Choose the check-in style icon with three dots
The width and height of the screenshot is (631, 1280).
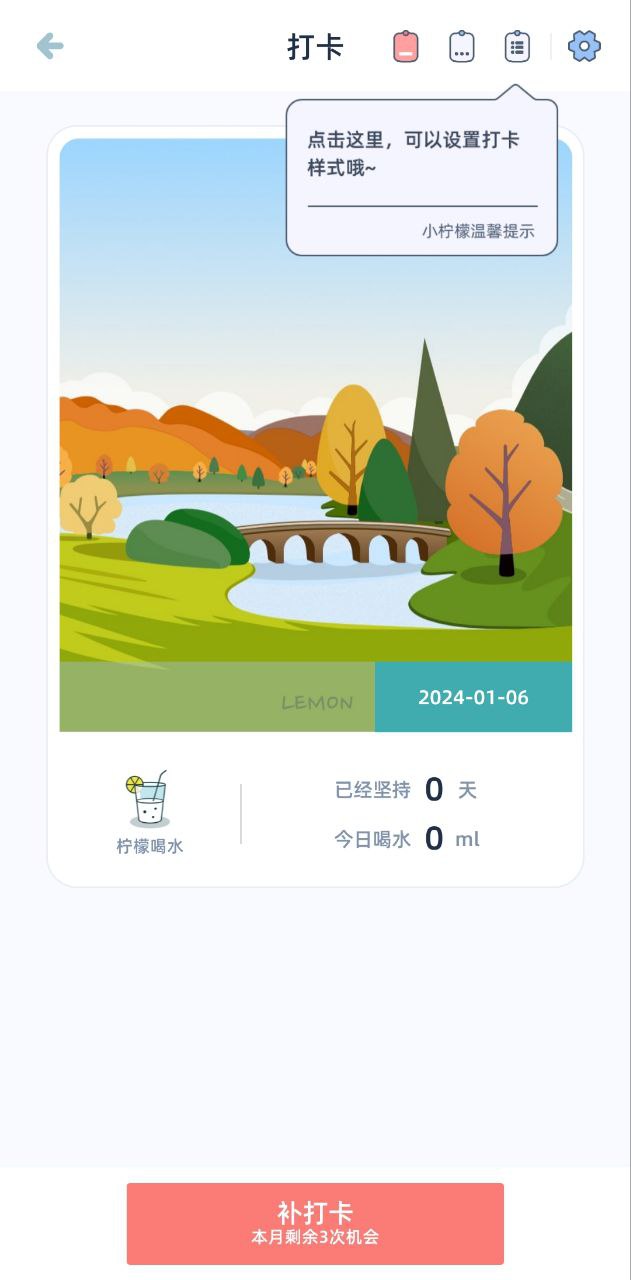coord(461,46)
